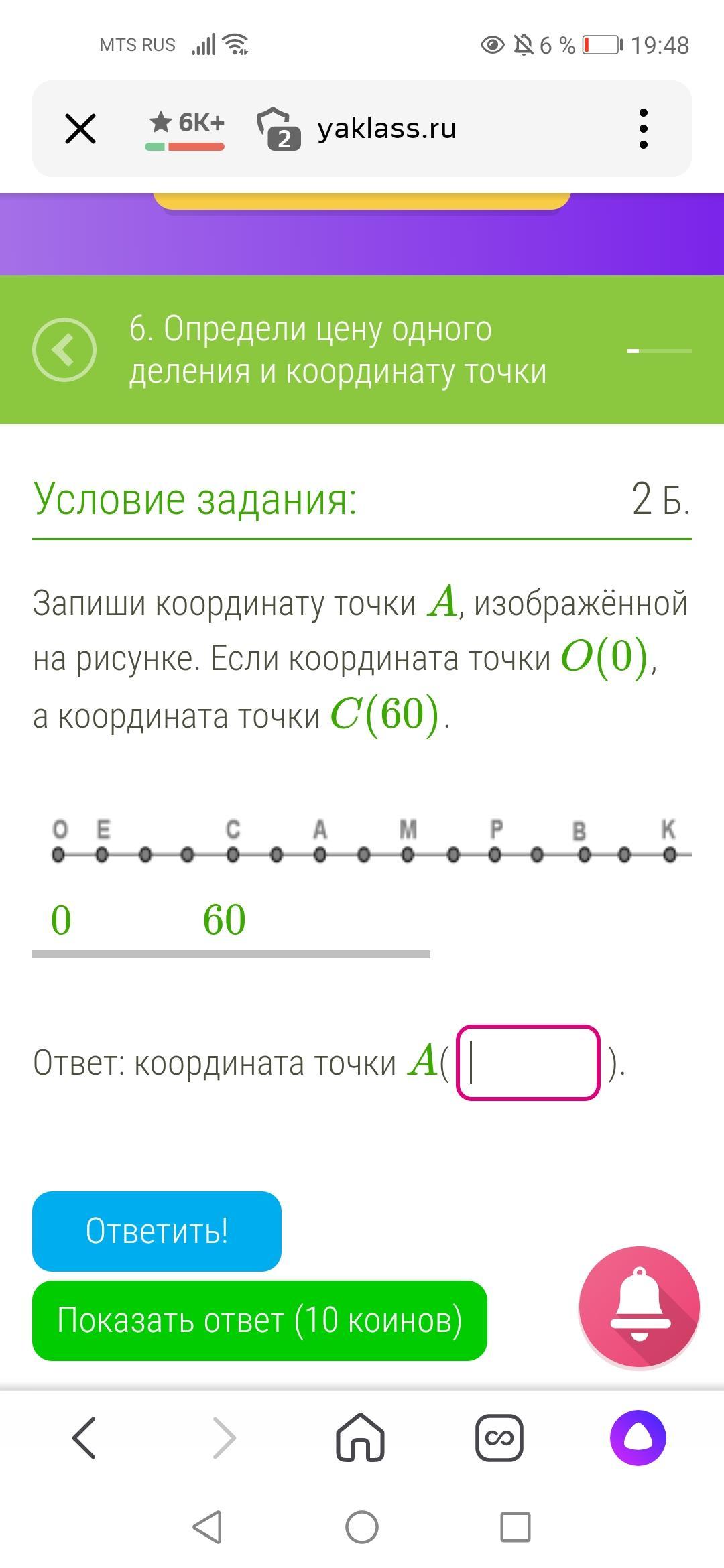Open the browser three-dot overflow menu
The height and width of the screenshot is (1568, 724).
pyautogui.click(x=643, y=128)
